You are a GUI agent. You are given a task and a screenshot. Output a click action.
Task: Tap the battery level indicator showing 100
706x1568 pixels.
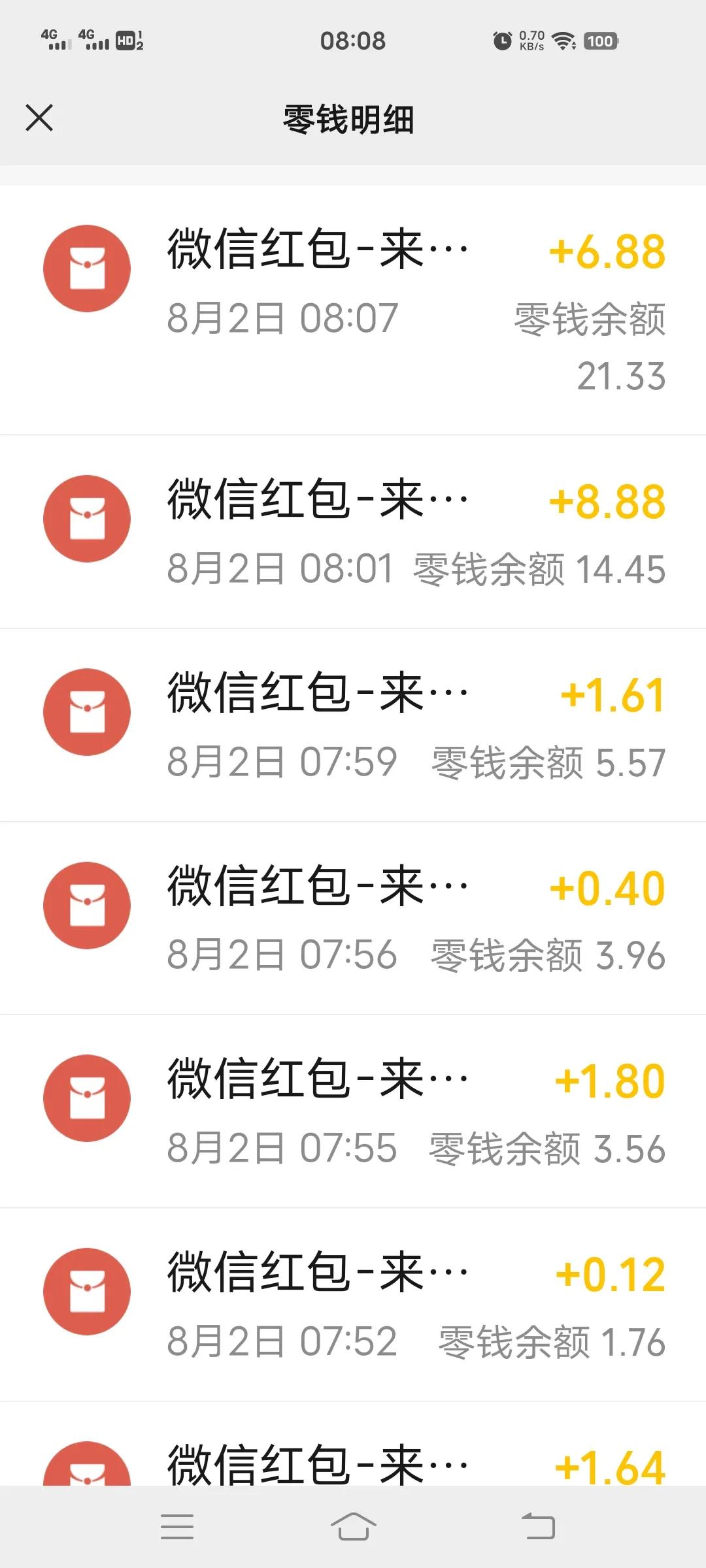pos(601,41)
